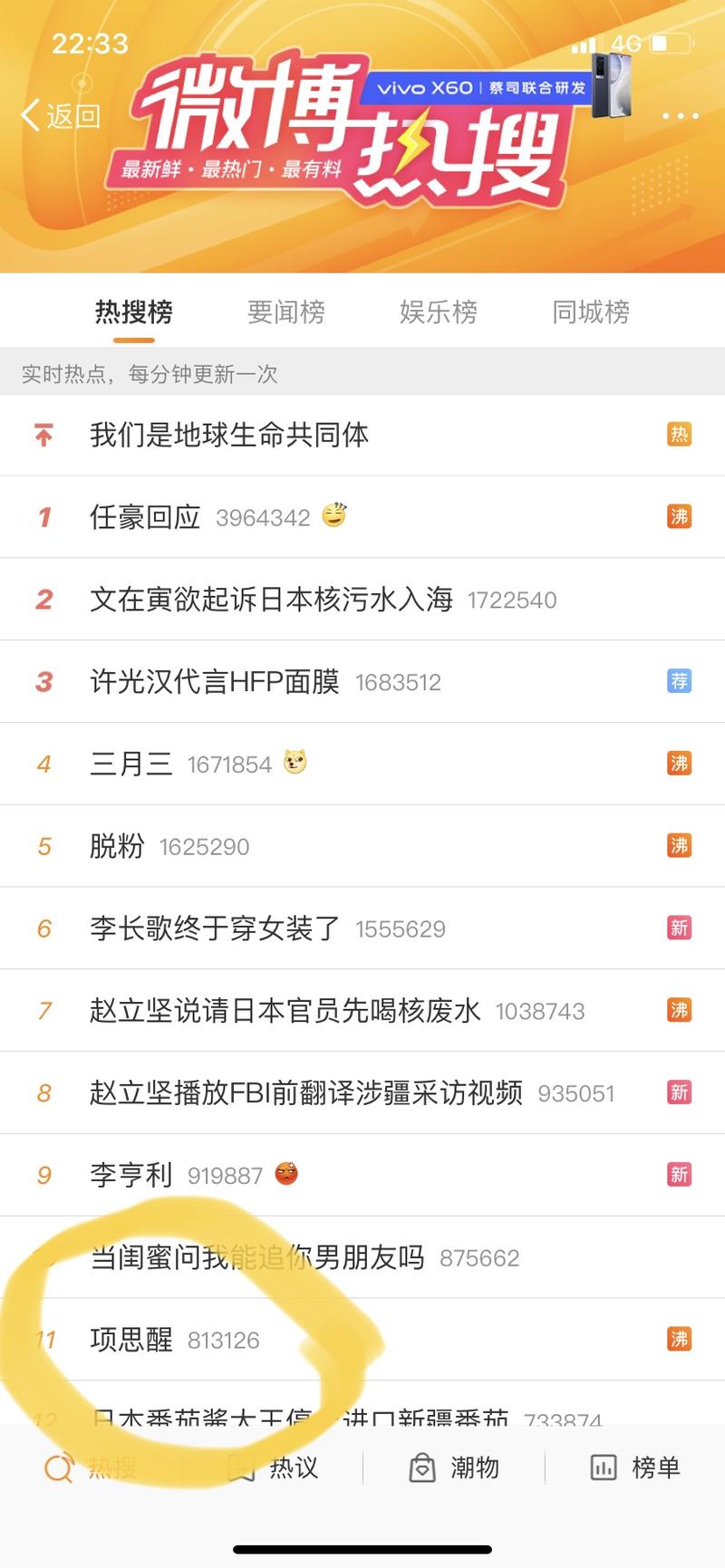The height and width of the screenshot is (1568, 725).
Task: Switch to the 娱乐榜 tab
Action: click(x=439, y=312)
